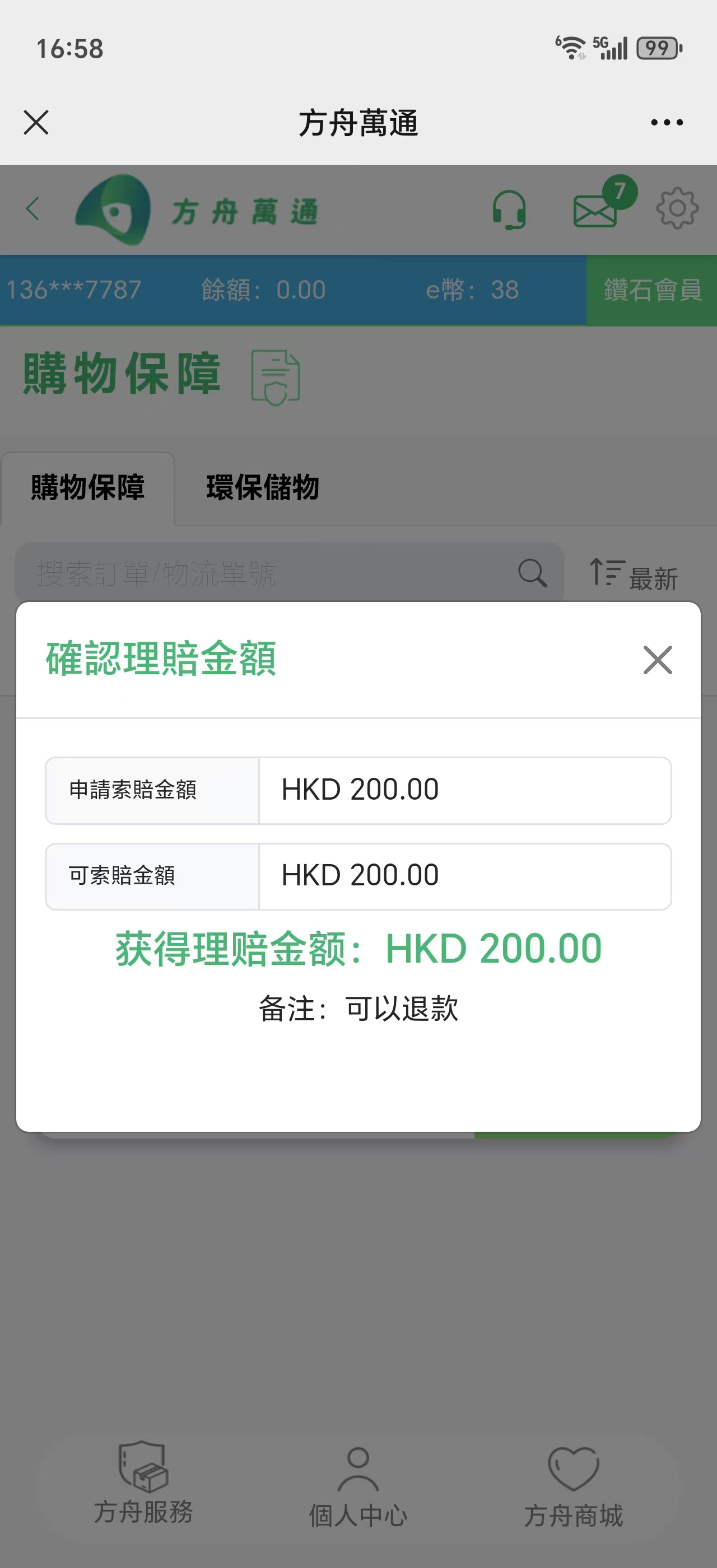This screenshot has height=1568, width=717.
Task: Tap the 鑽石會員 membership badge
Action: [651, 290]
